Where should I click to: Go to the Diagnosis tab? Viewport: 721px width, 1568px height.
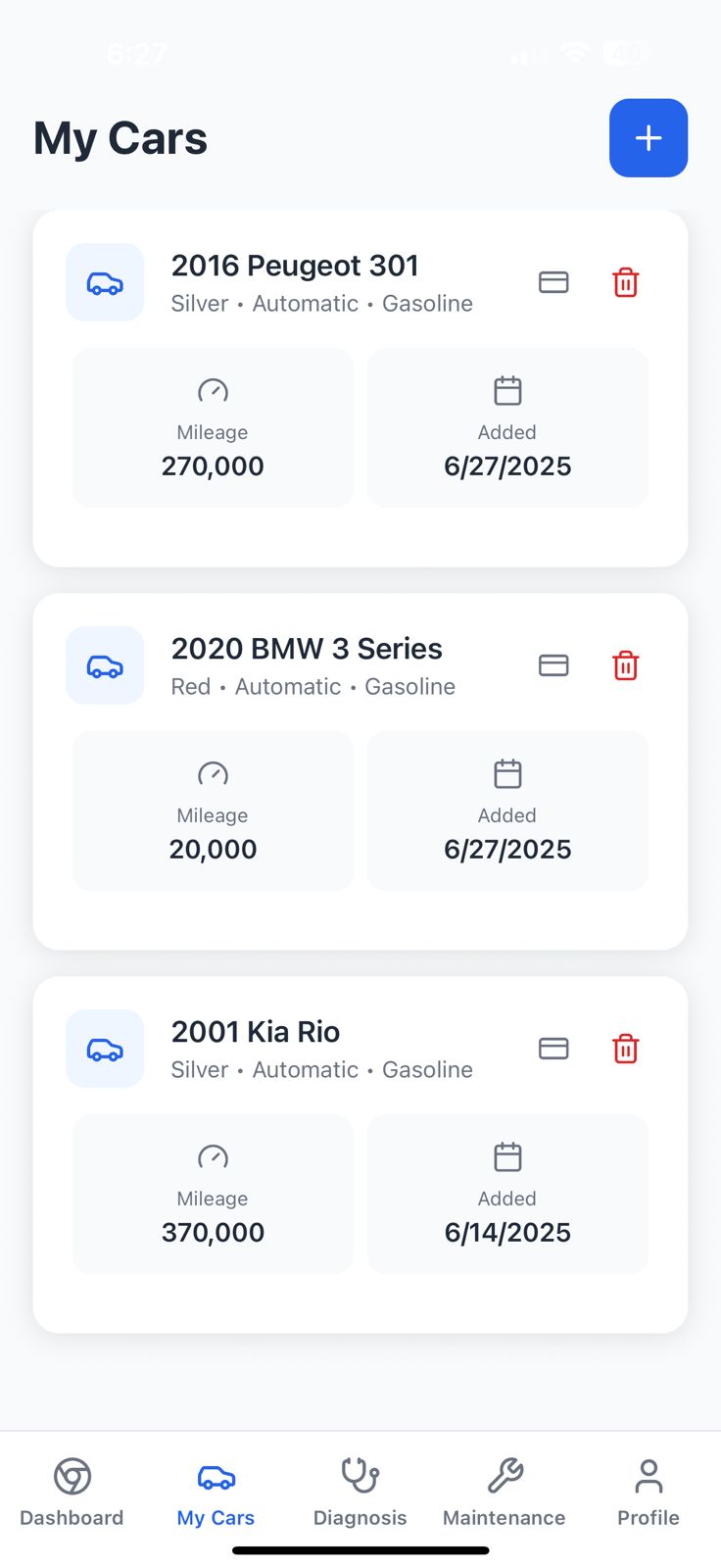point(360,1492)
